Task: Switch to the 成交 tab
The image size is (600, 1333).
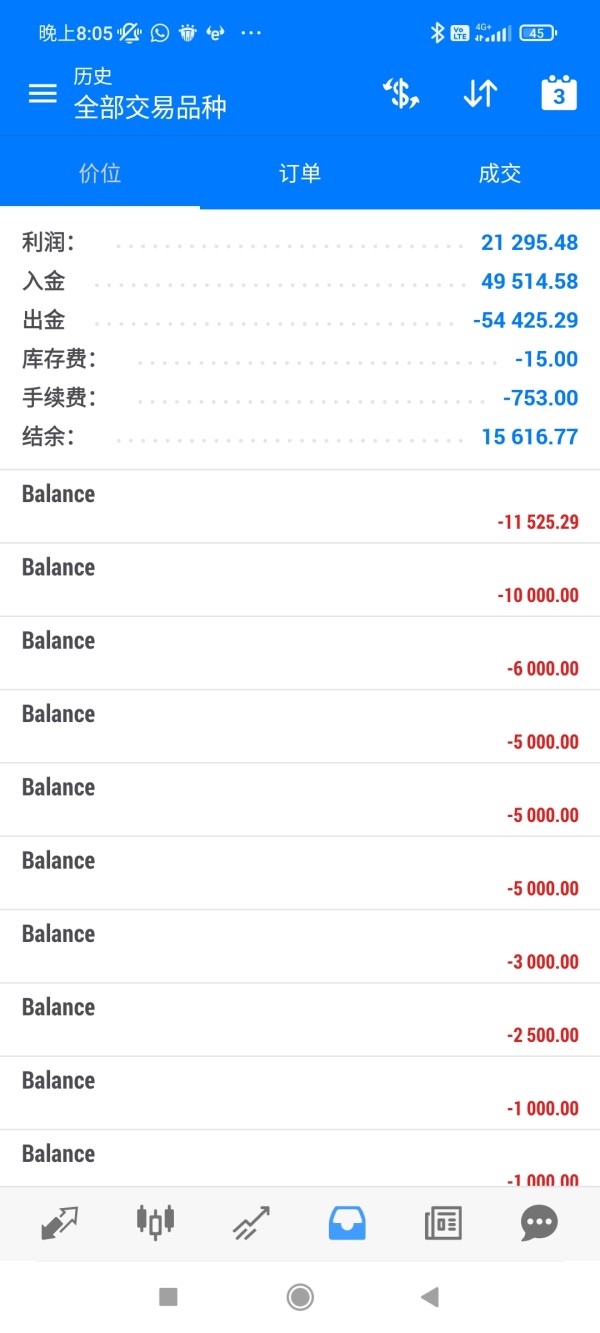Action: [x=500, y=173]
